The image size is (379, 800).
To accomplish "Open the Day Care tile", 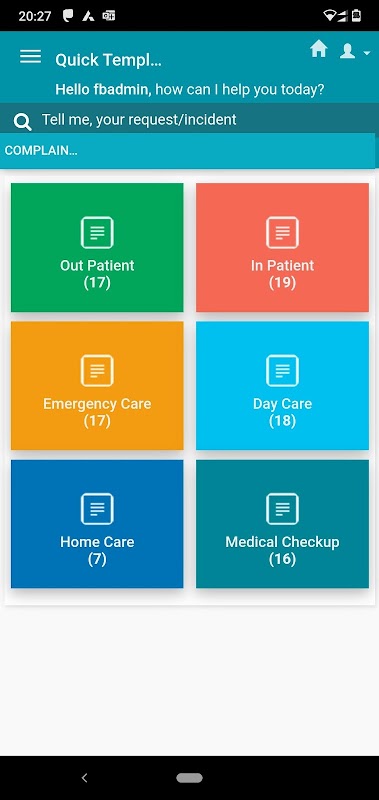I will coord(282,386).
